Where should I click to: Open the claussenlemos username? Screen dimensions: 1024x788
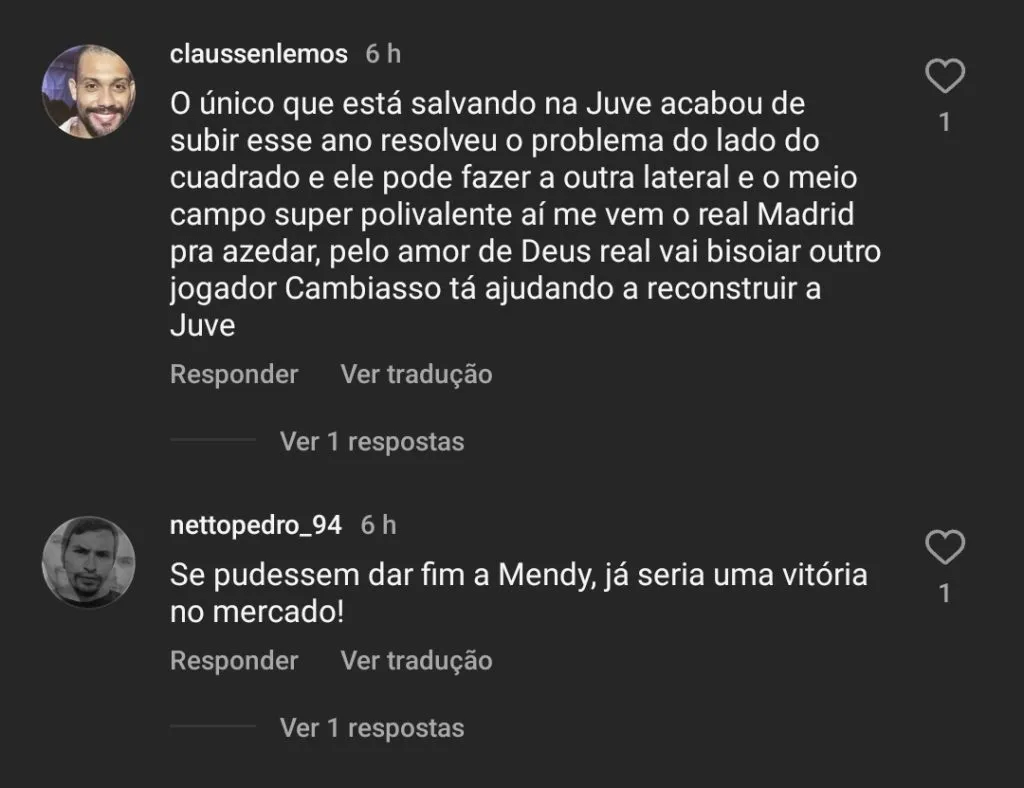click(259, 54)
